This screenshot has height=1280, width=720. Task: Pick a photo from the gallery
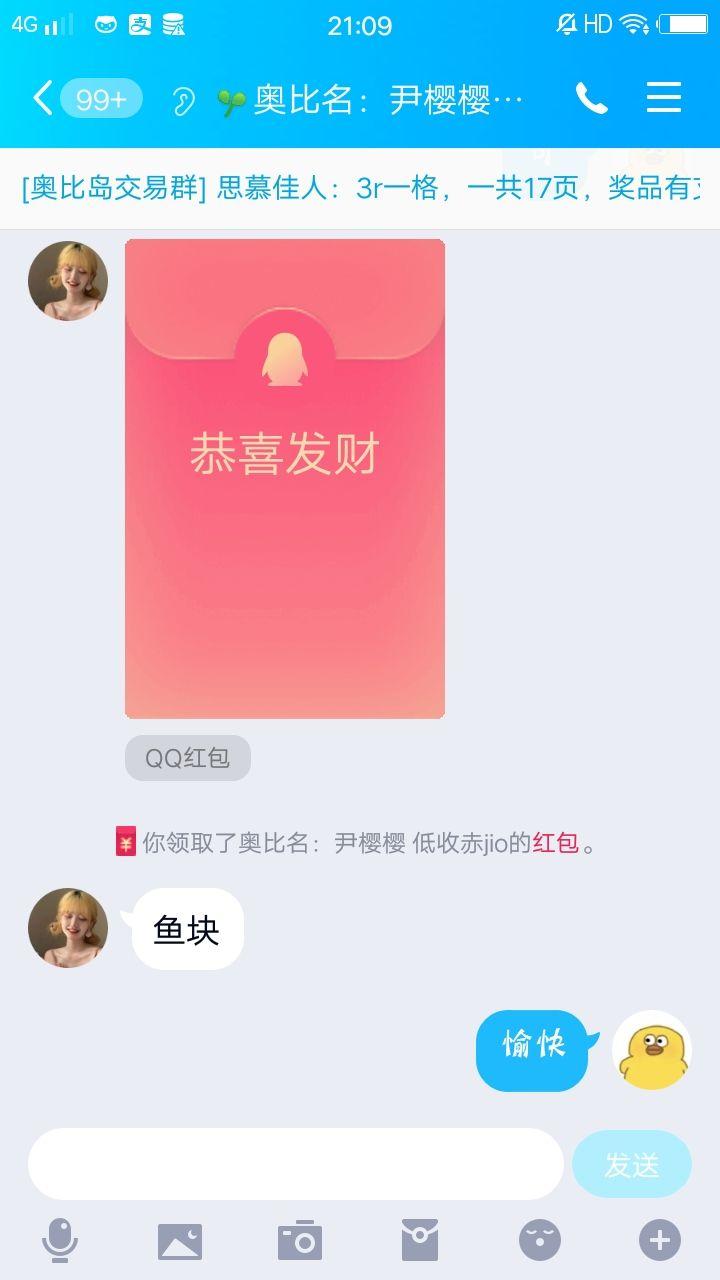pos(180,1241)
